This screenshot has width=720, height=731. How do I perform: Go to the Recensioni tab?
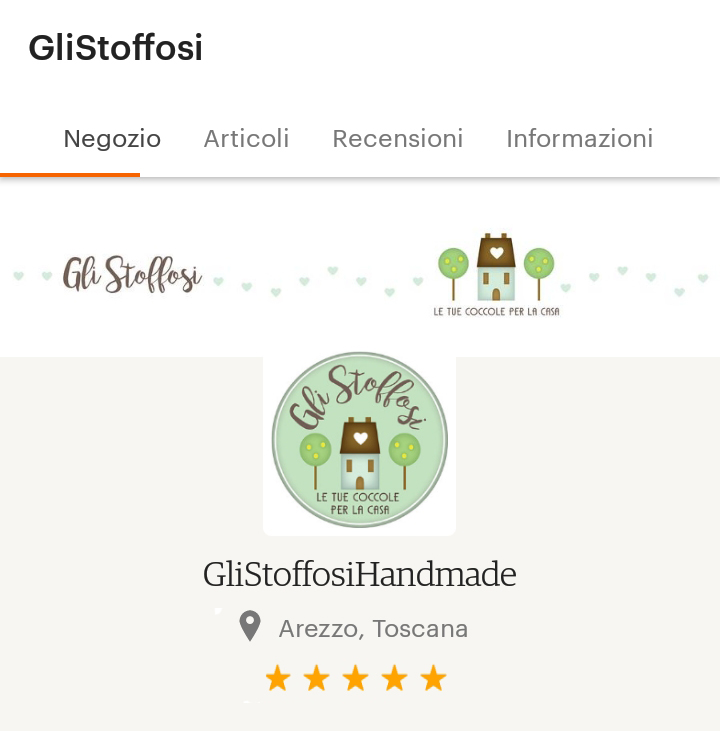398,139
